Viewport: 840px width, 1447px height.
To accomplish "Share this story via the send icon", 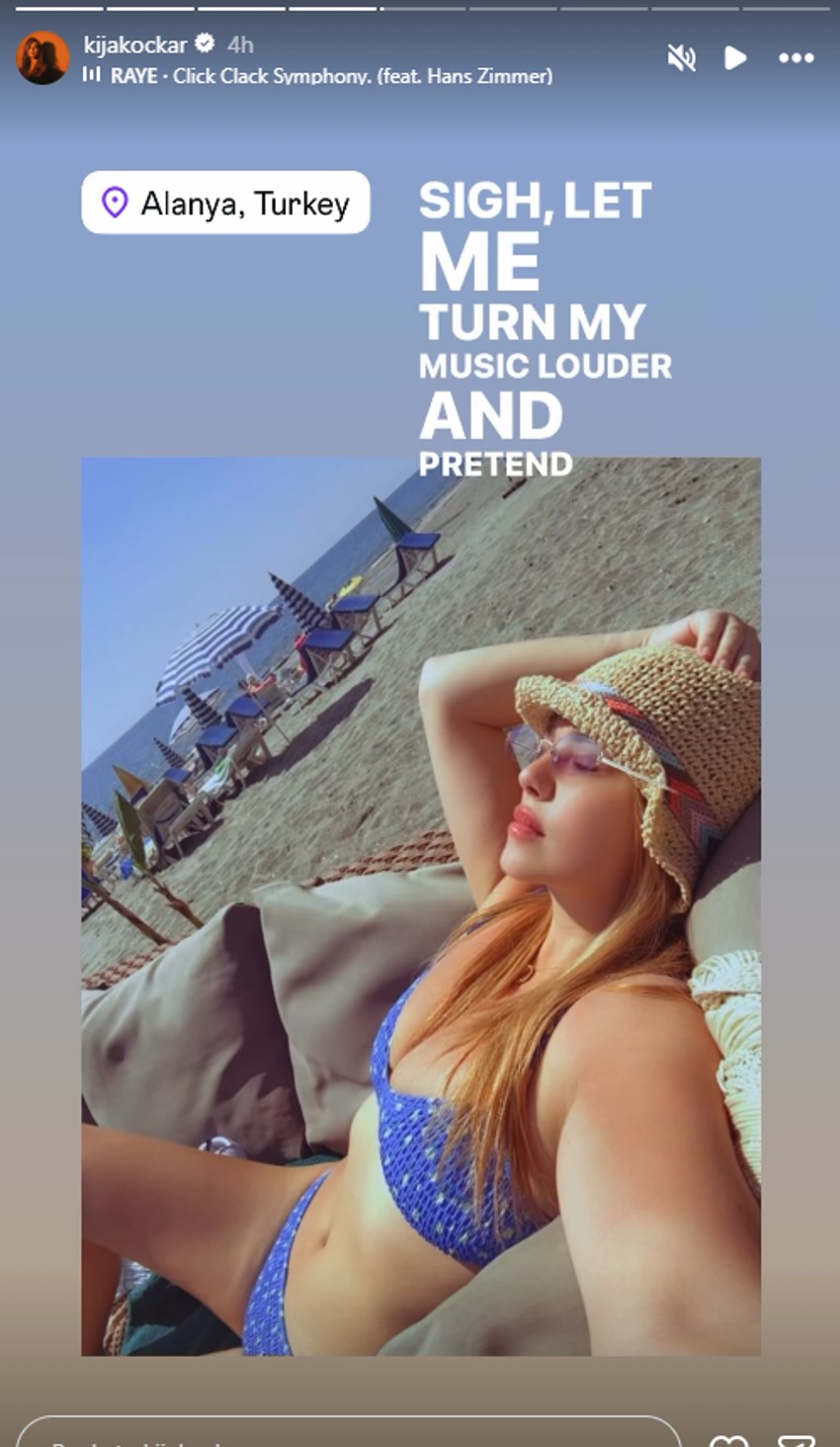I will pyautogui.click(x=797, y=1439).
